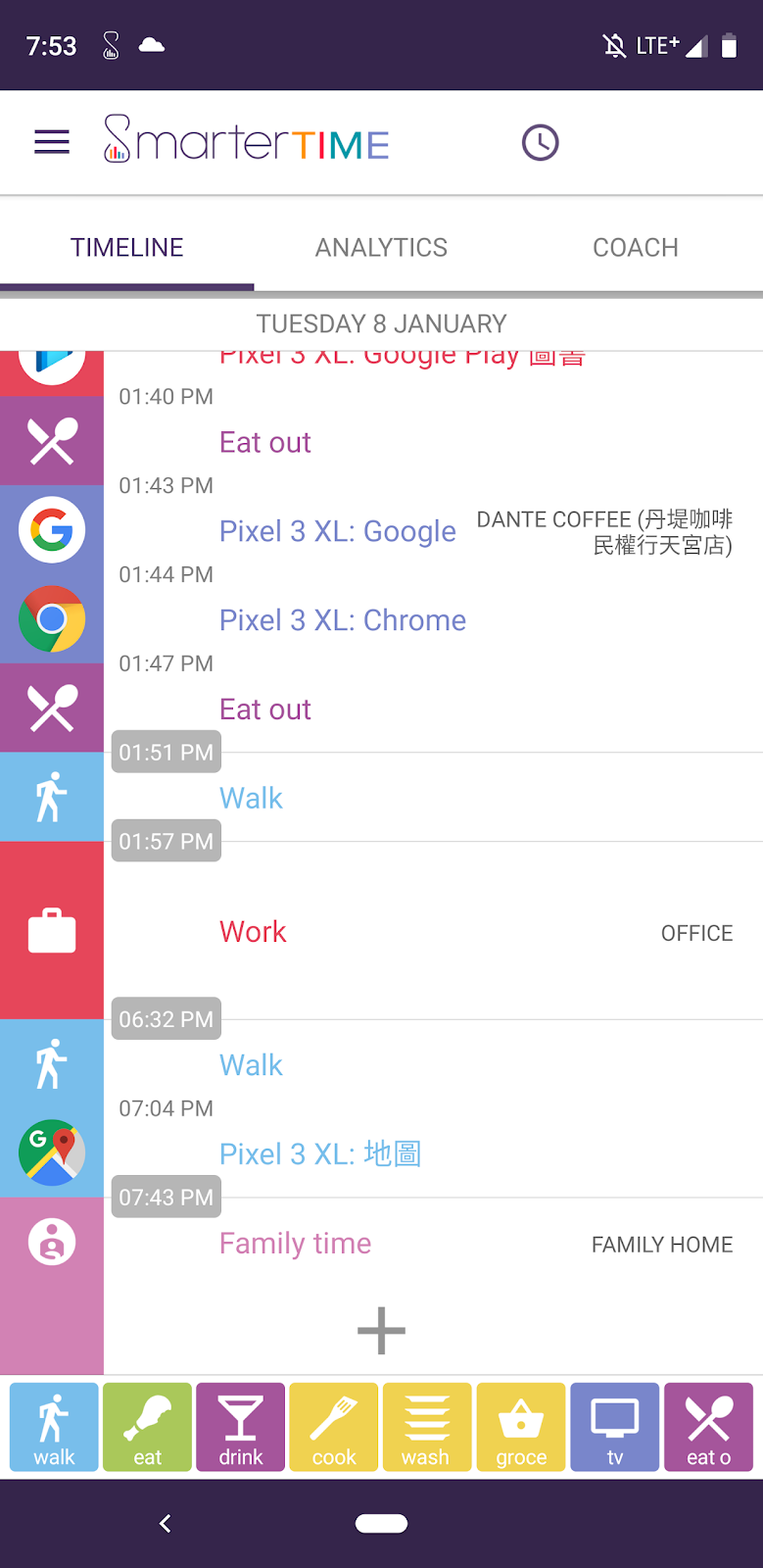Viewport: 763px width, 1568px height.
Task: Open the clock icon in the top bar
Action: (540, 141)
